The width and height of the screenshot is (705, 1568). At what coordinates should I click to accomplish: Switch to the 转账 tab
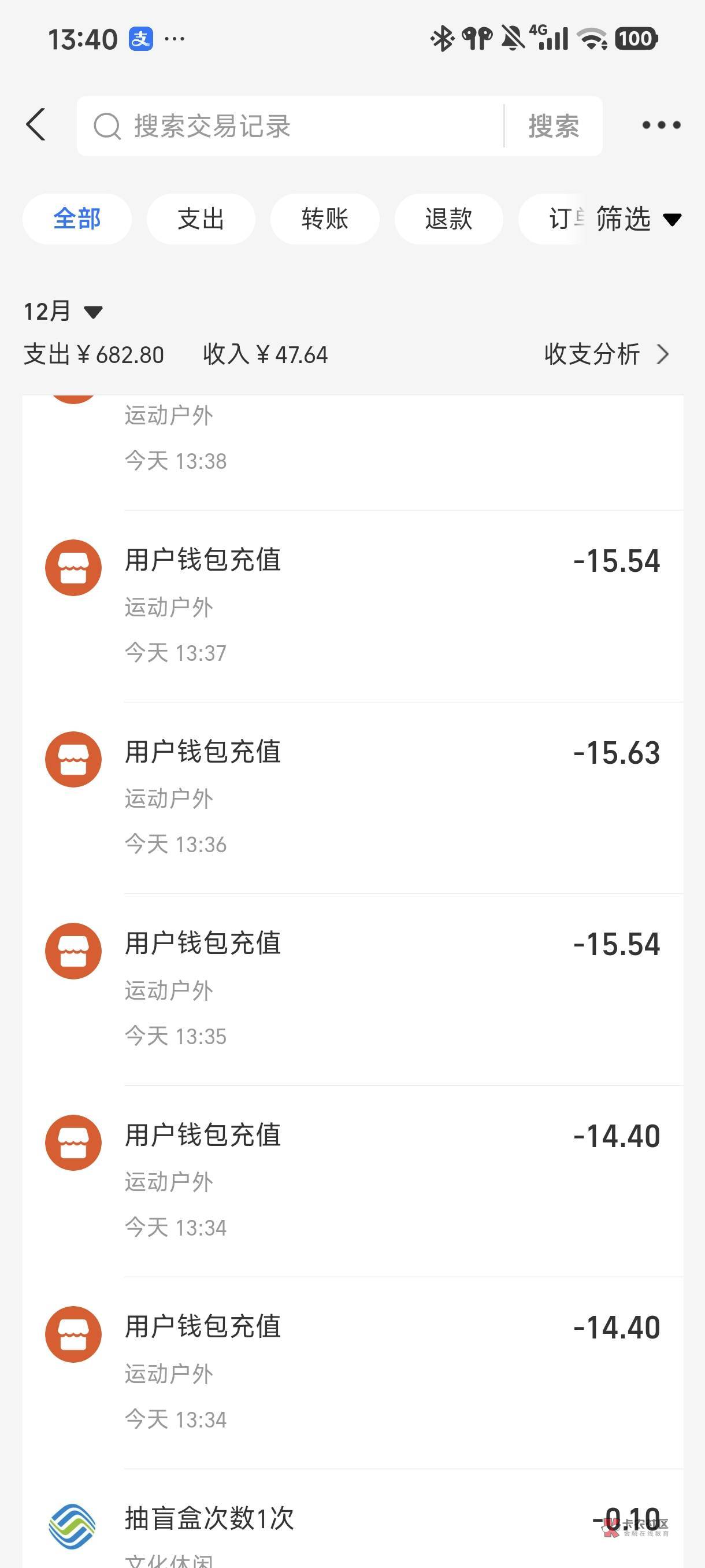pyautogui.click(x=325, y=219)
